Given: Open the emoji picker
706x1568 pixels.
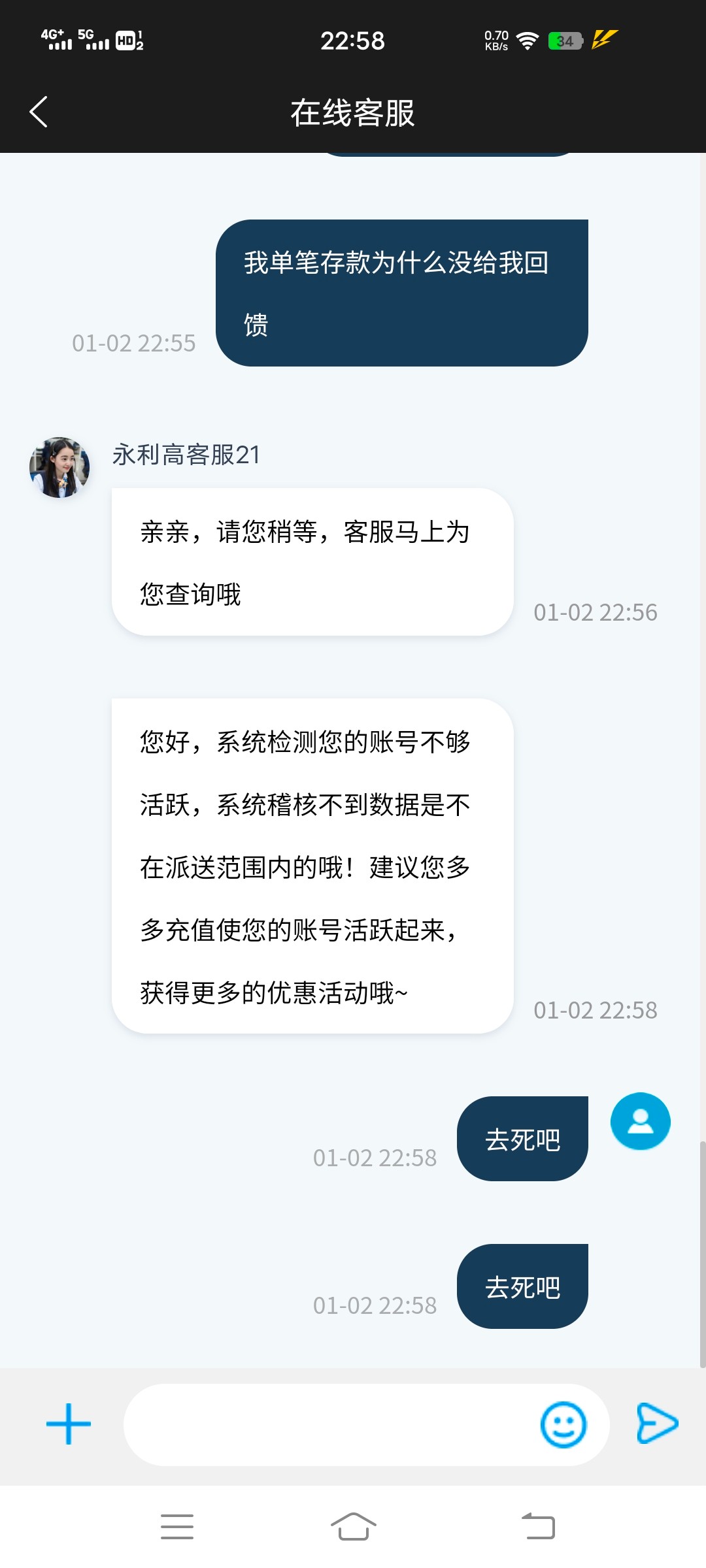Looking at the screenshot, I should click(563, 1424).
